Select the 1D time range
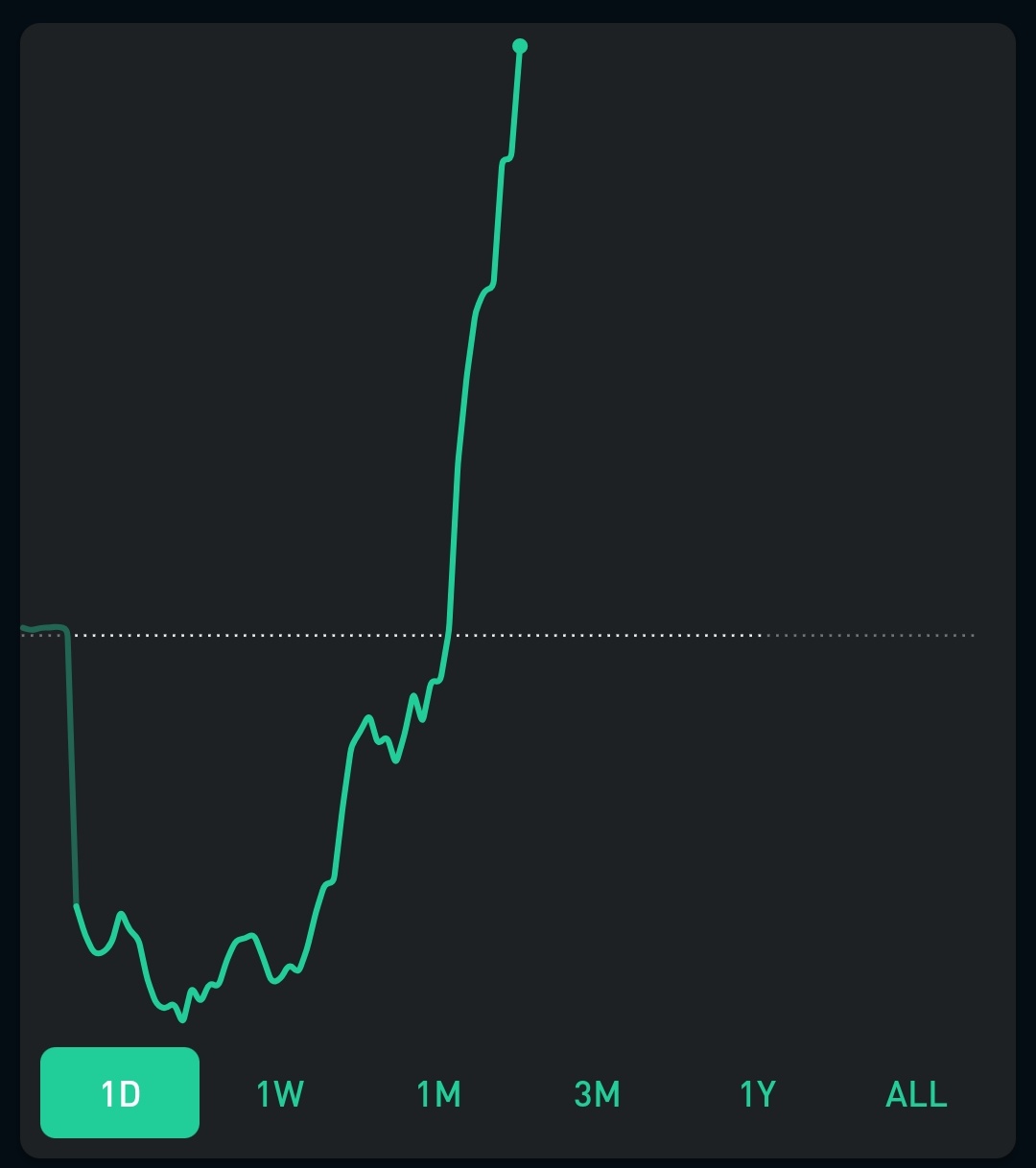The image size is (1036, 1168). [120, 1092]
